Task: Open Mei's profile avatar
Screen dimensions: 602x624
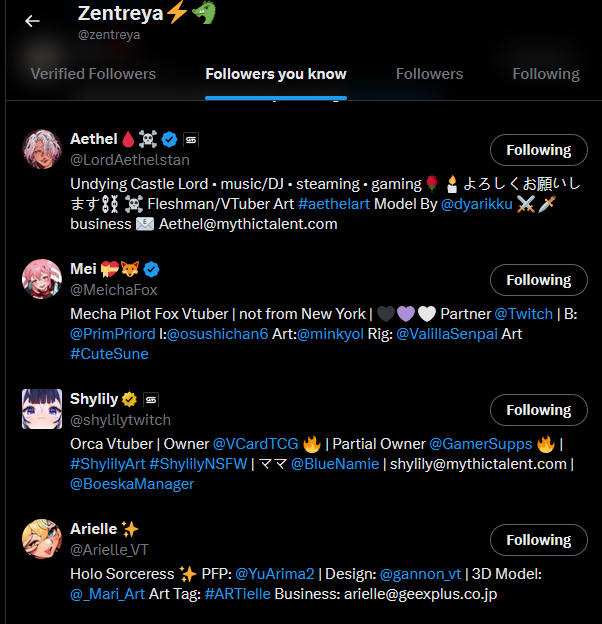Action: 42,279
